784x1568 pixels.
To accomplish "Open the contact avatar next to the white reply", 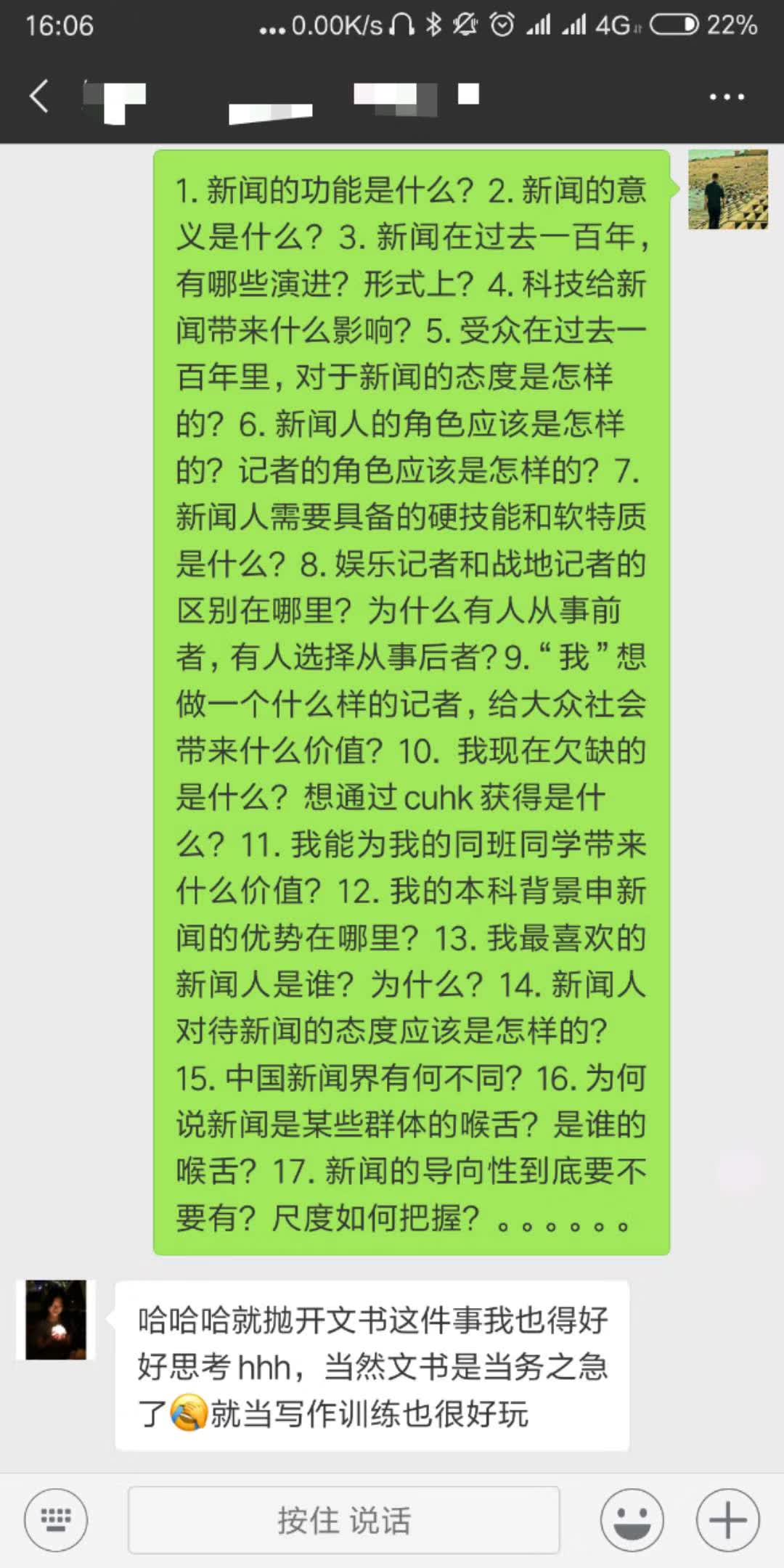I will tap(56, 1319).
